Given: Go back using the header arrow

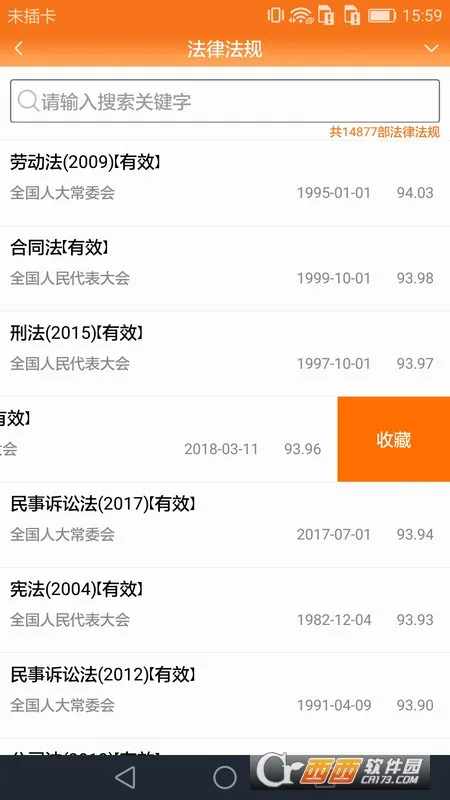Looking at the screenshot, I should point(19,48).
